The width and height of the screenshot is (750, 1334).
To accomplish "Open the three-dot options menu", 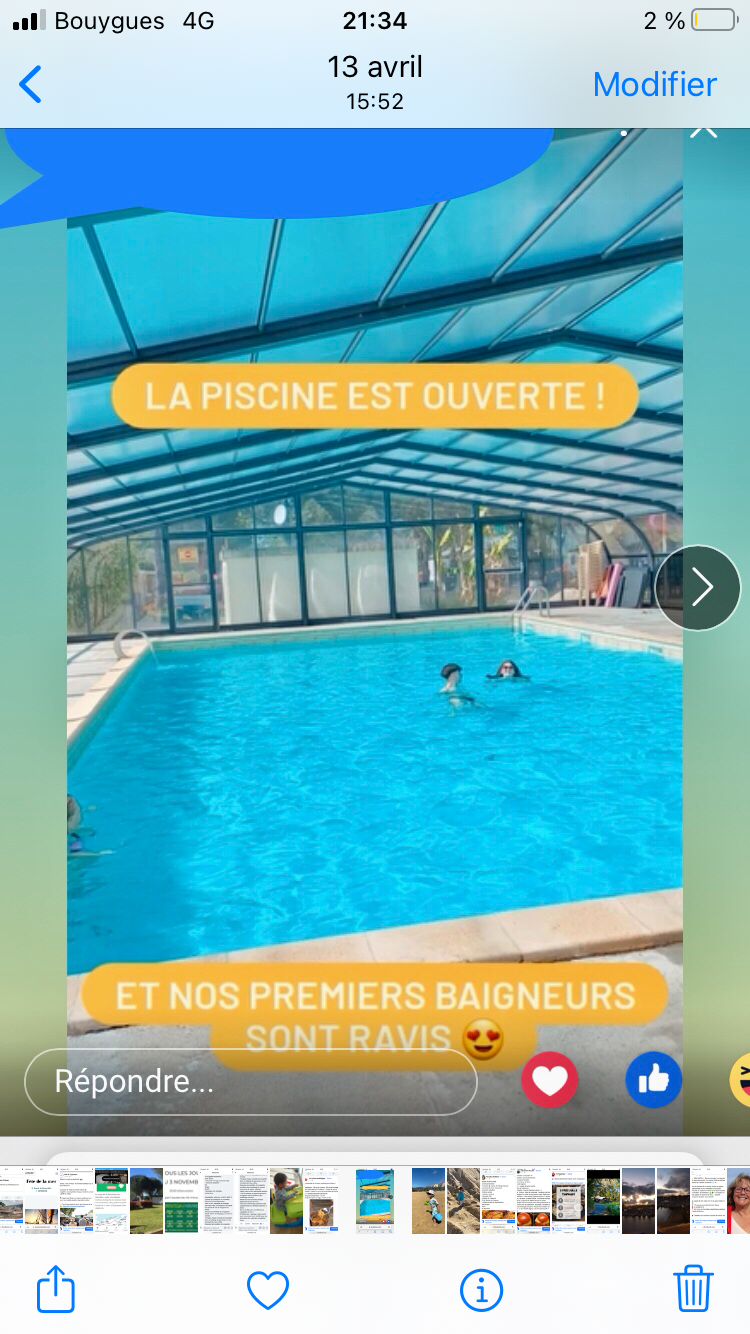I will pyautogui.click(x=623, y=133).
